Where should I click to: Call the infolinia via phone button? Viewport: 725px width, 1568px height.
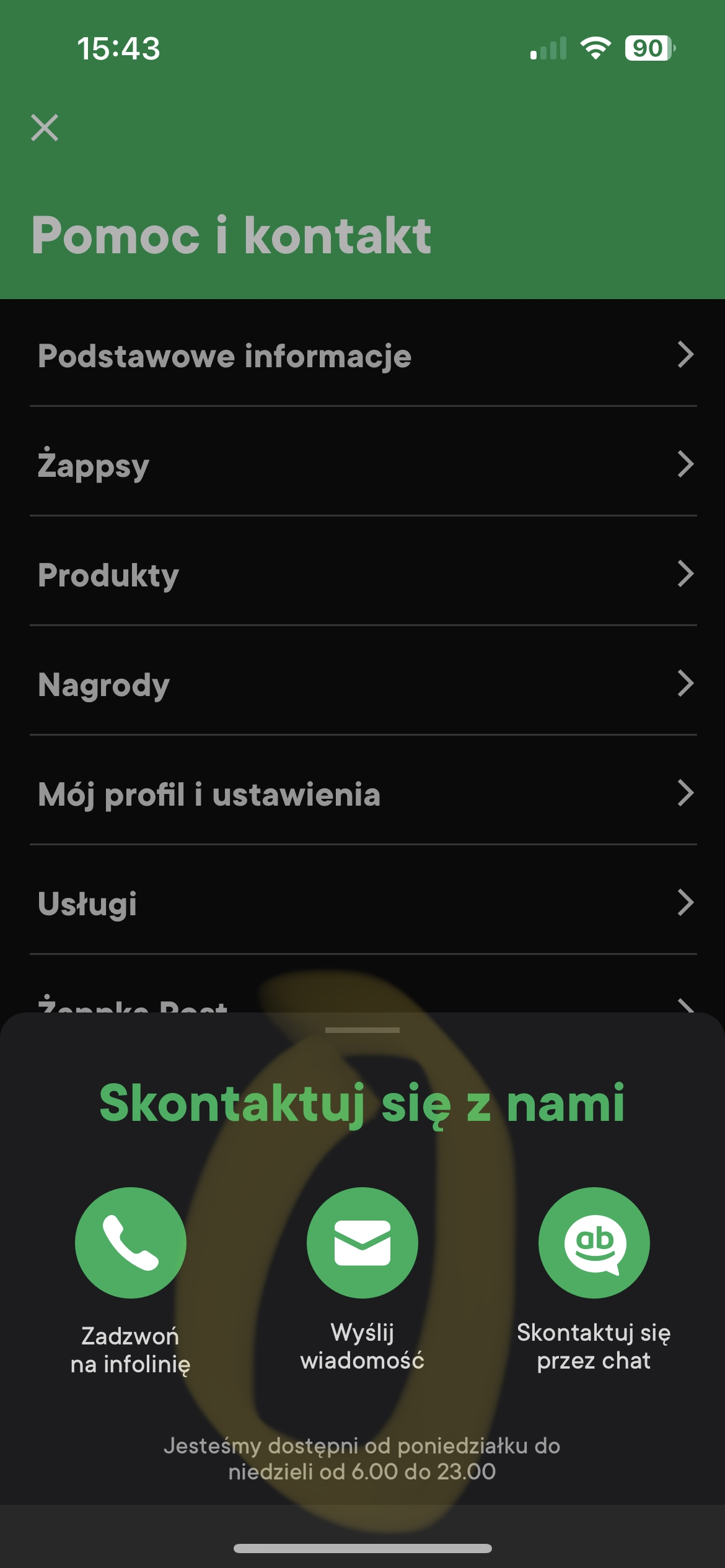click(x=130, y=1242)
